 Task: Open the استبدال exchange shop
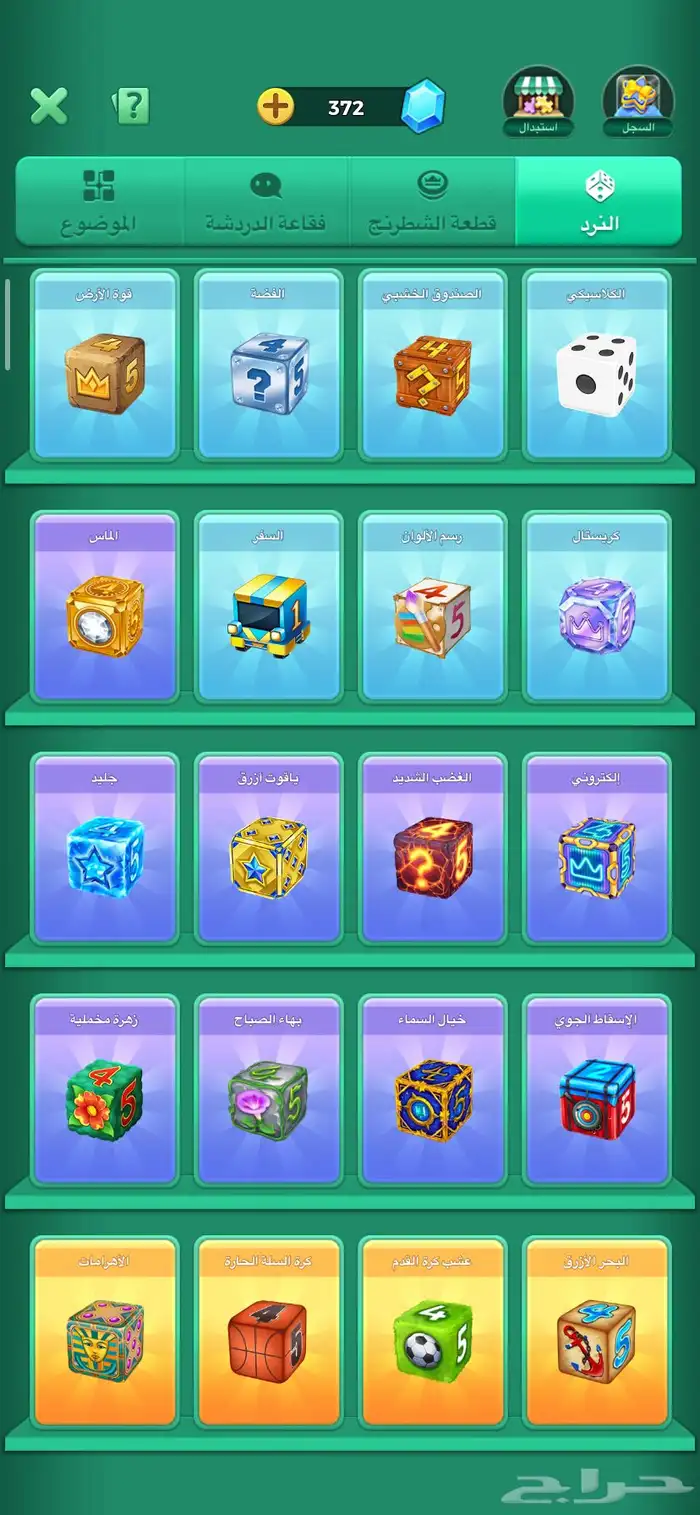coord(538,102)
